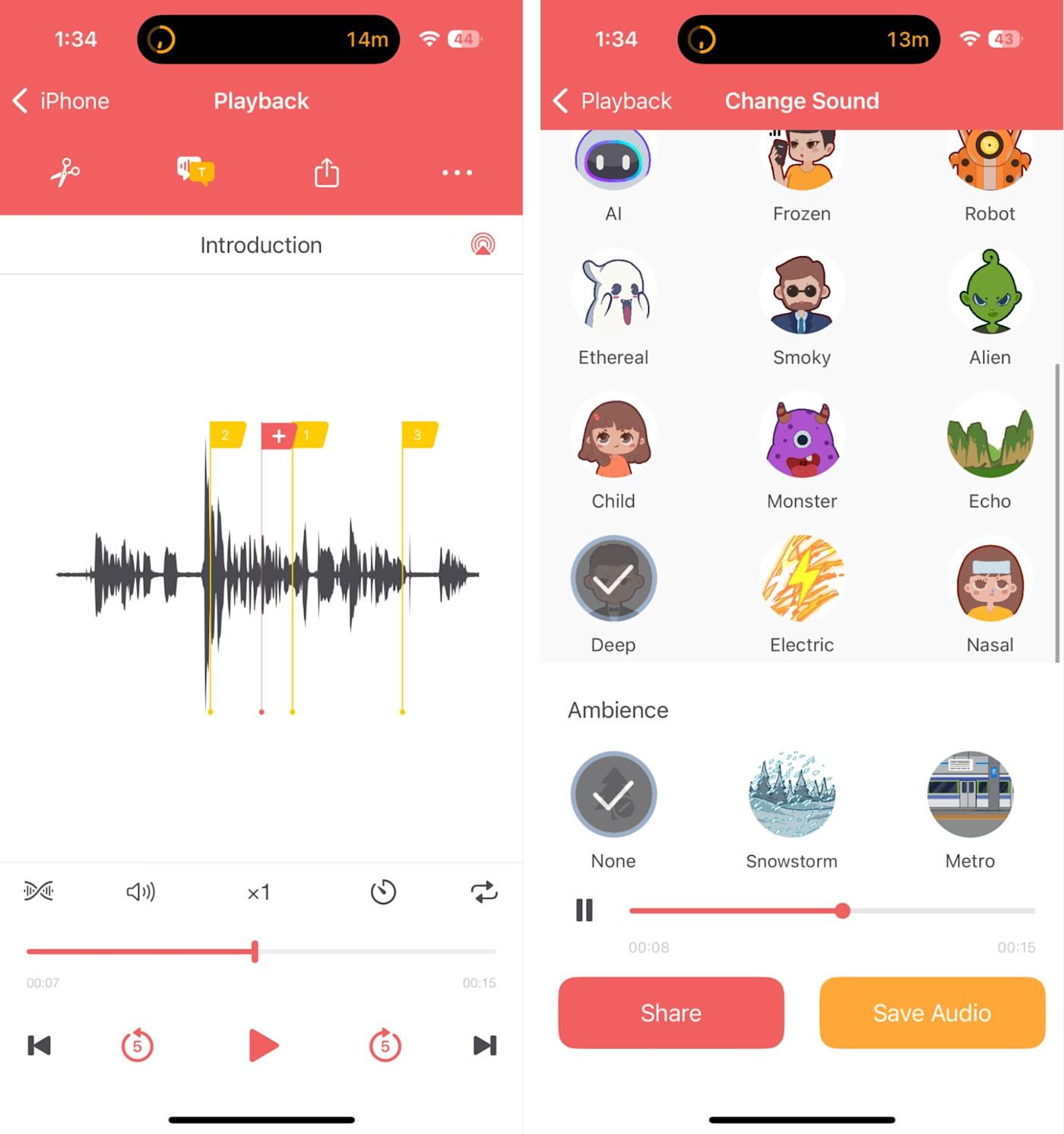
Task: Open the three-dot more options menu
Action: (457, 173)
